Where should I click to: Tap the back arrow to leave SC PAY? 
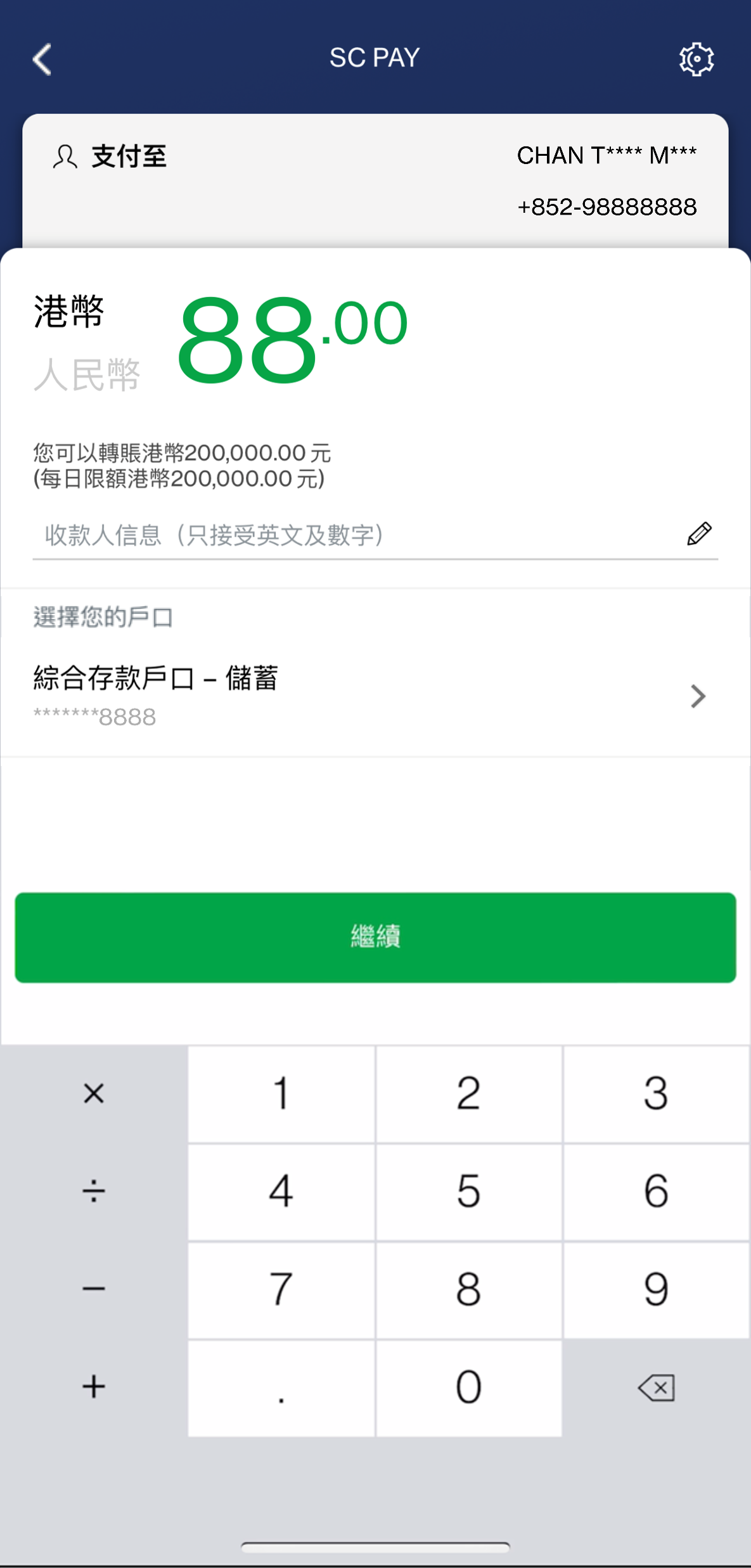pos(42,60)
